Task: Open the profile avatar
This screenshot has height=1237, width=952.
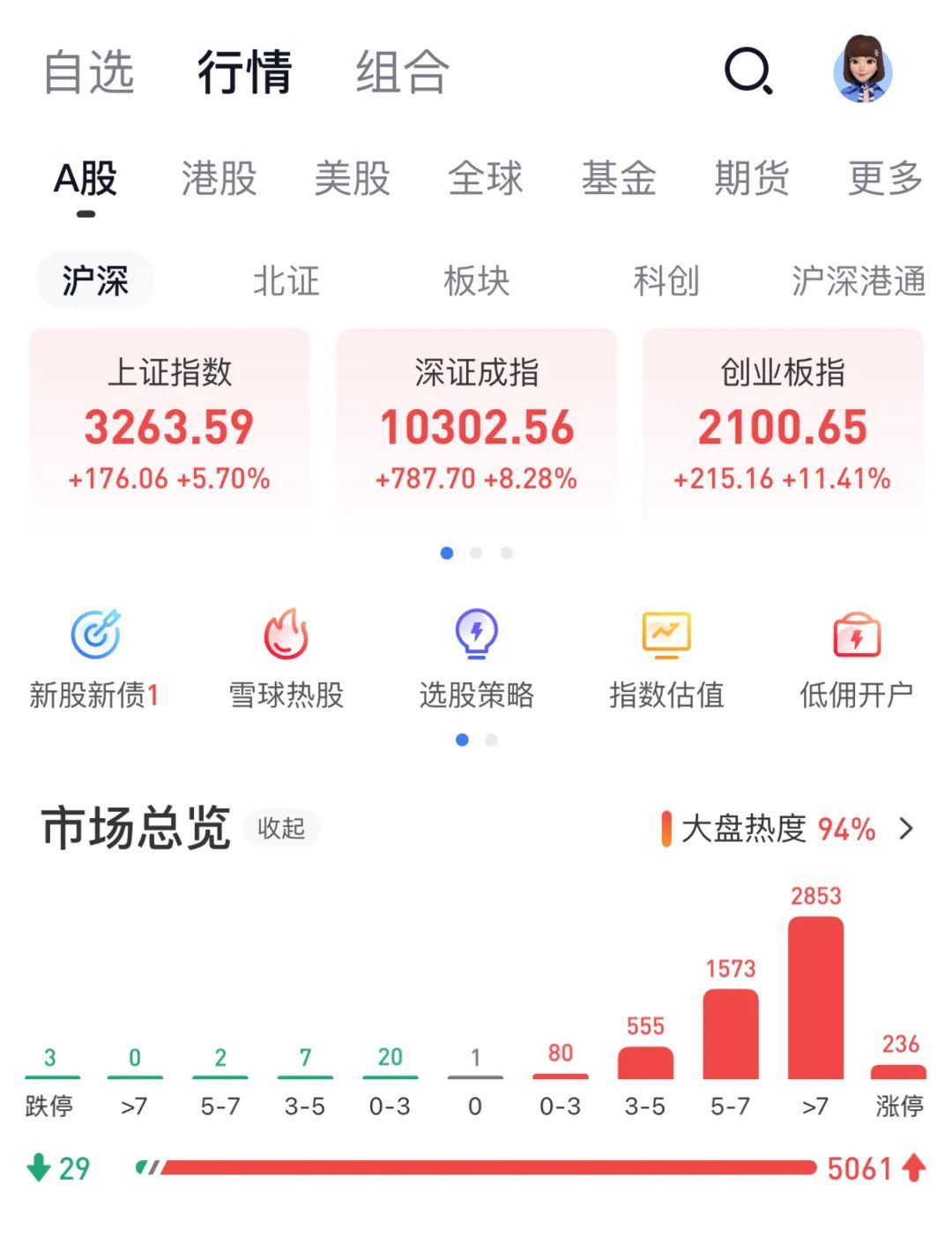Action: point(863,70)
